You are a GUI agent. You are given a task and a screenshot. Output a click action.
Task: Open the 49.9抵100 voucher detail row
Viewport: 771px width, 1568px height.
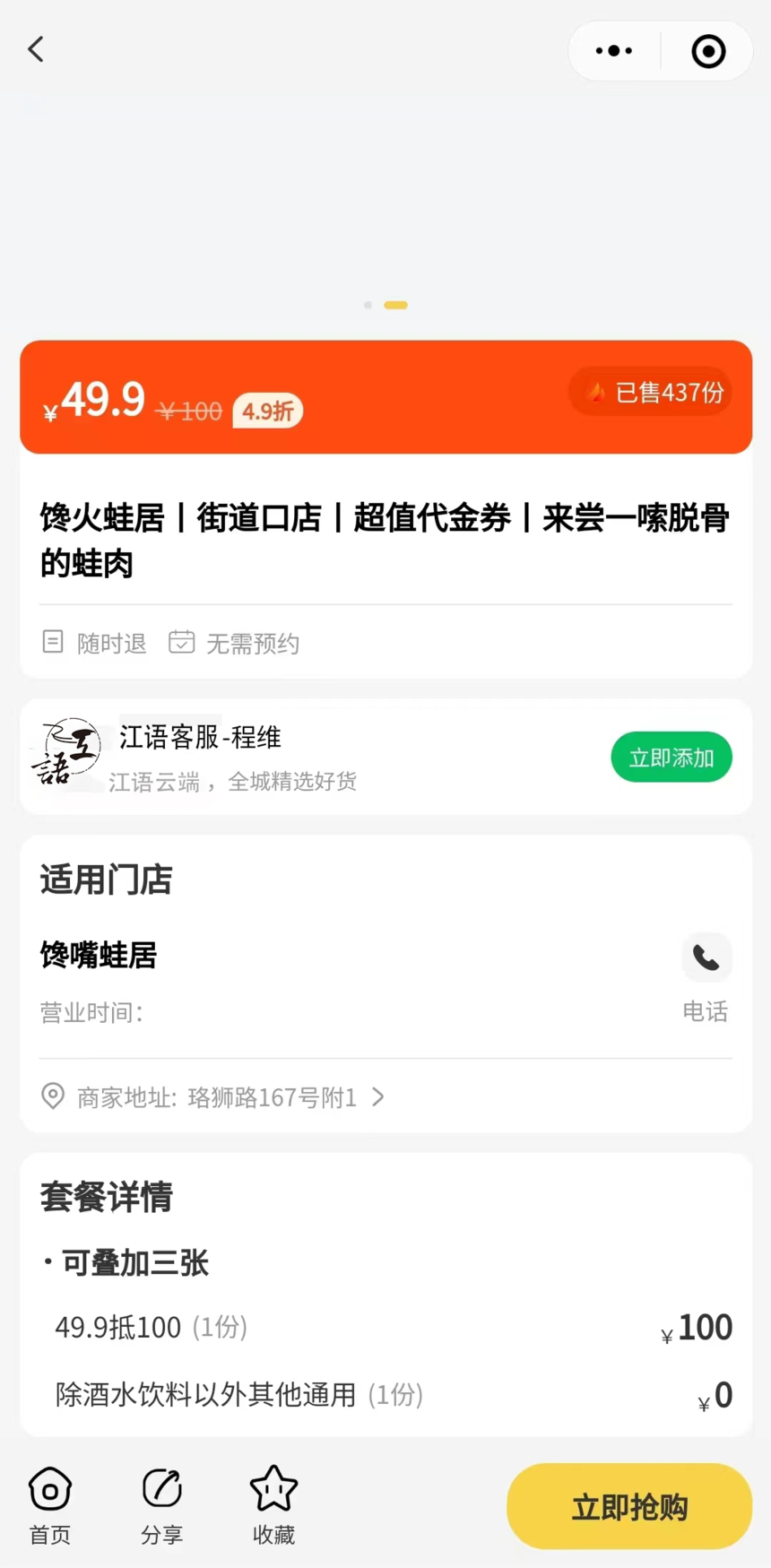(385, 1328)
